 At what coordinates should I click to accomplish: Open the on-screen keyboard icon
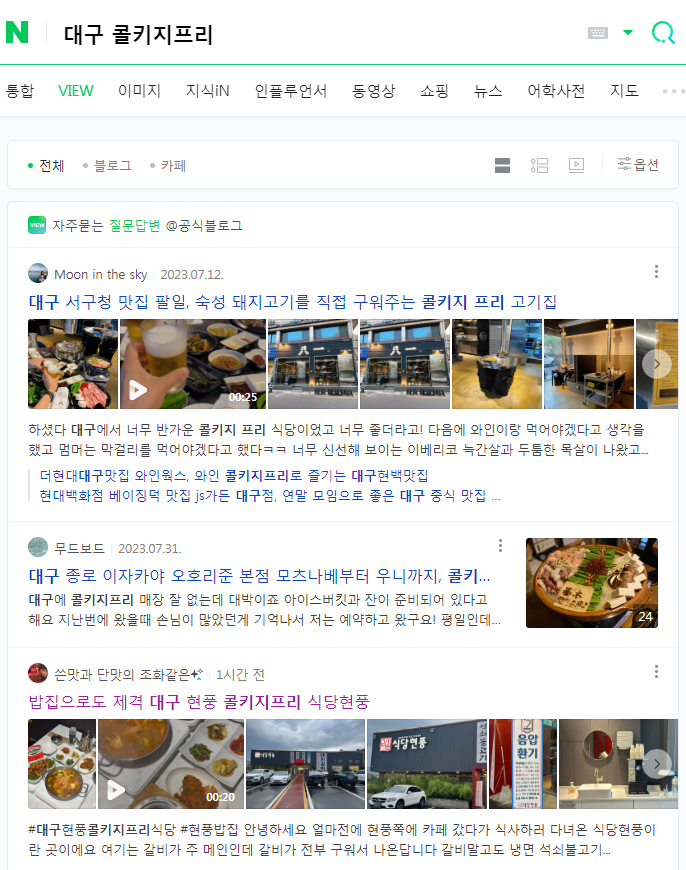tap(598, 33)
